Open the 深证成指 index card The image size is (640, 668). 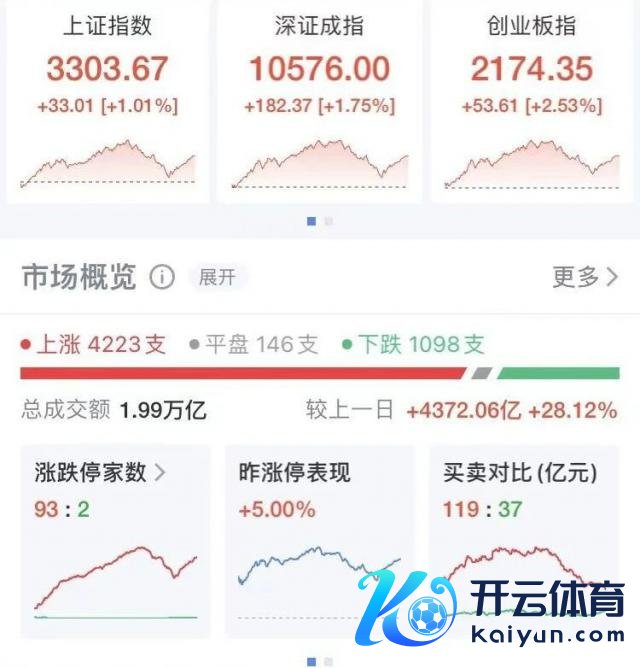coord(320,100)
